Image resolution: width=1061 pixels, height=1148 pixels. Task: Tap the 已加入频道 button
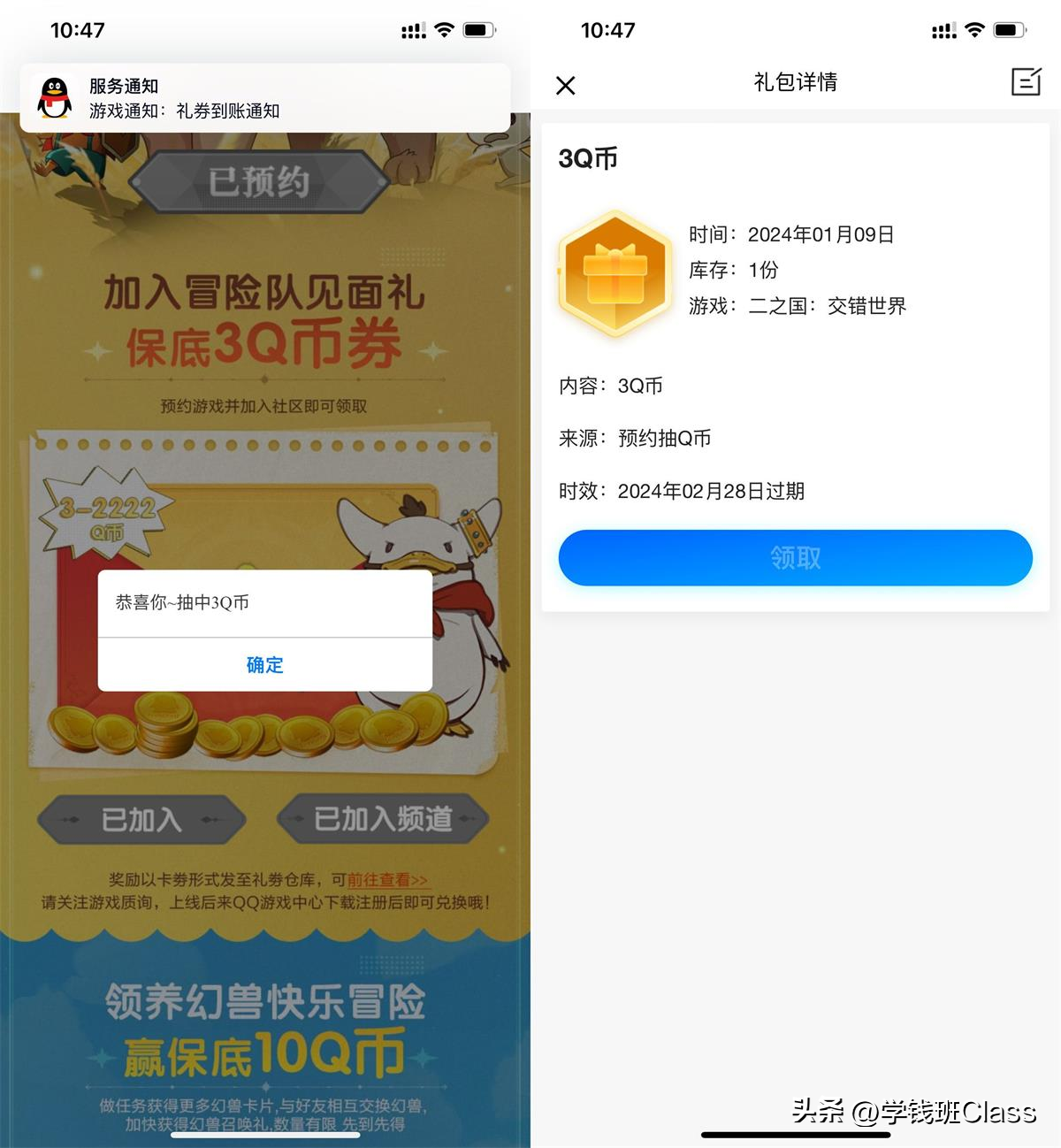(383, 819)
